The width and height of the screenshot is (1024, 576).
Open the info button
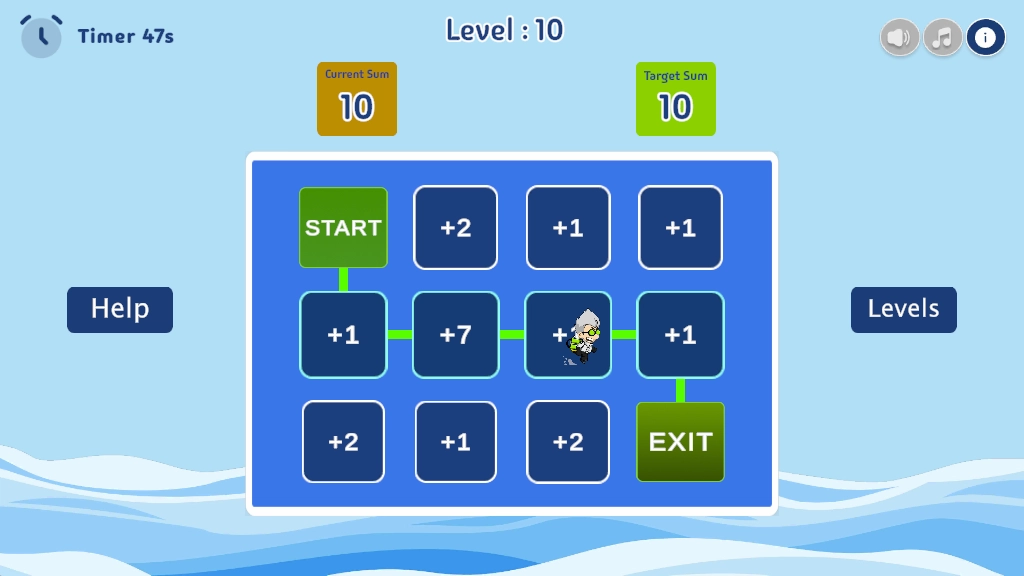(985, 37)
